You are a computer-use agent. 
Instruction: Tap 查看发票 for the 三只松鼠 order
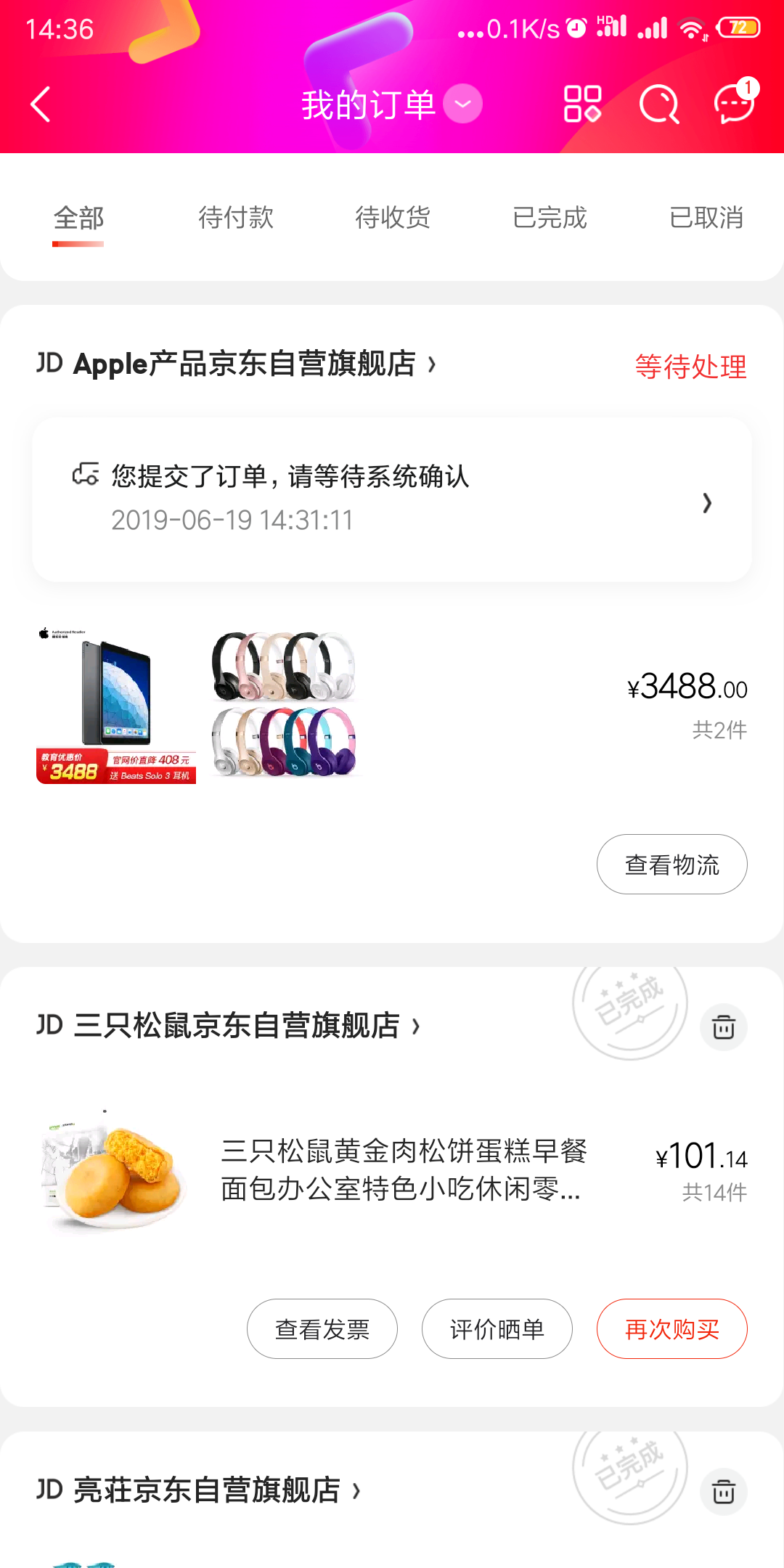tap(322, 1329)
